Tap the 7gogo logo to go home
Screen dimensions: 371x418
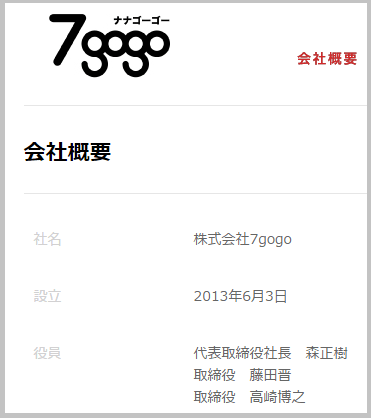(x=110, y=45)
